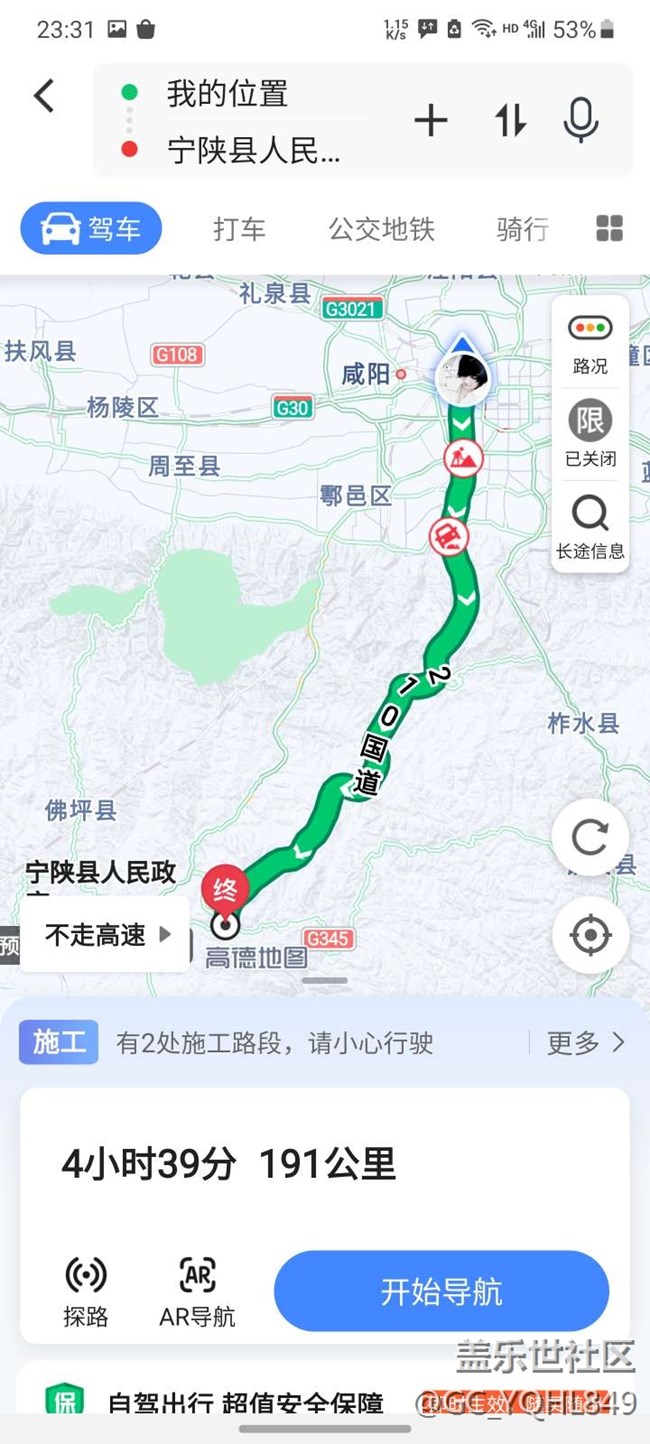
Task: Refresh the route
Action: click(590, 838)
